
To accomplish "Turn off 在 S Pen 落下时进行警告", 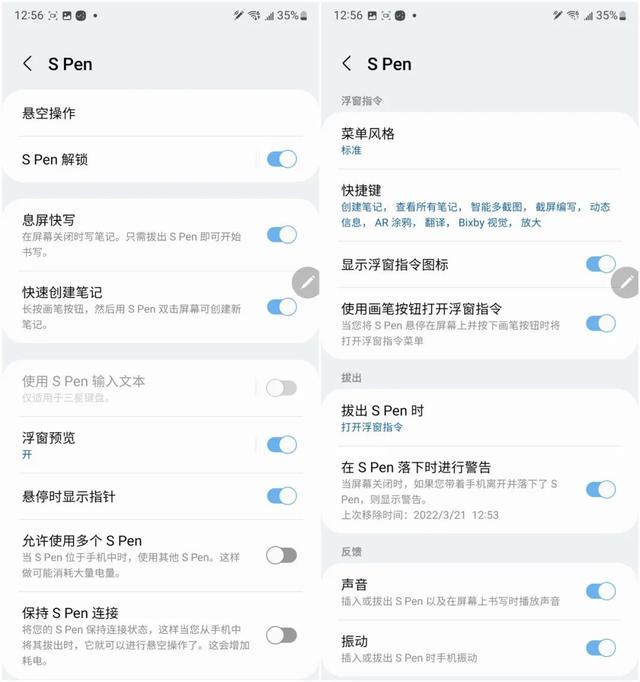I will 600,489.
